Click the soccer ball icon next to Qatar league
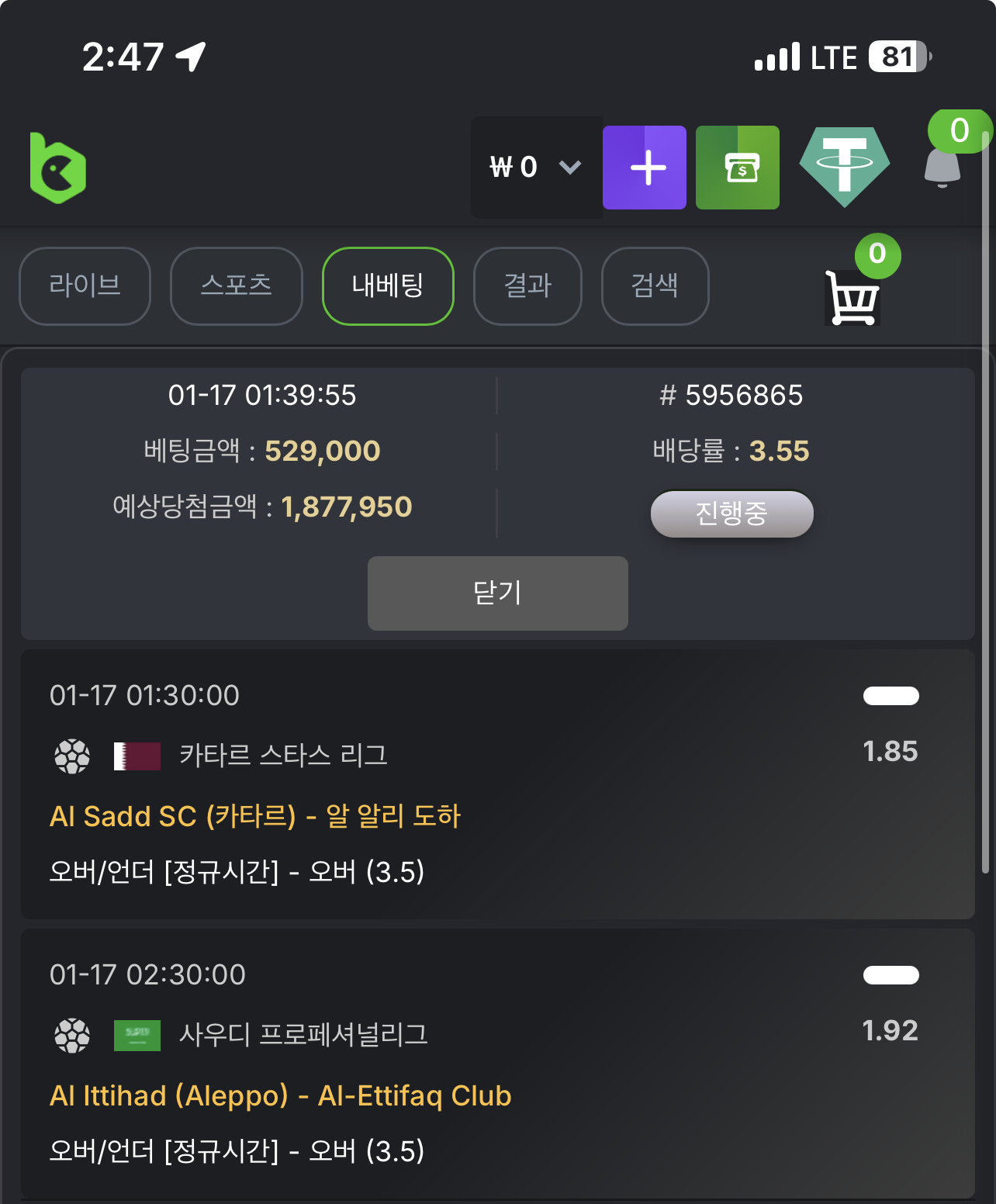The height and width of the screenshot is (1204, 996). click(72, 753)
